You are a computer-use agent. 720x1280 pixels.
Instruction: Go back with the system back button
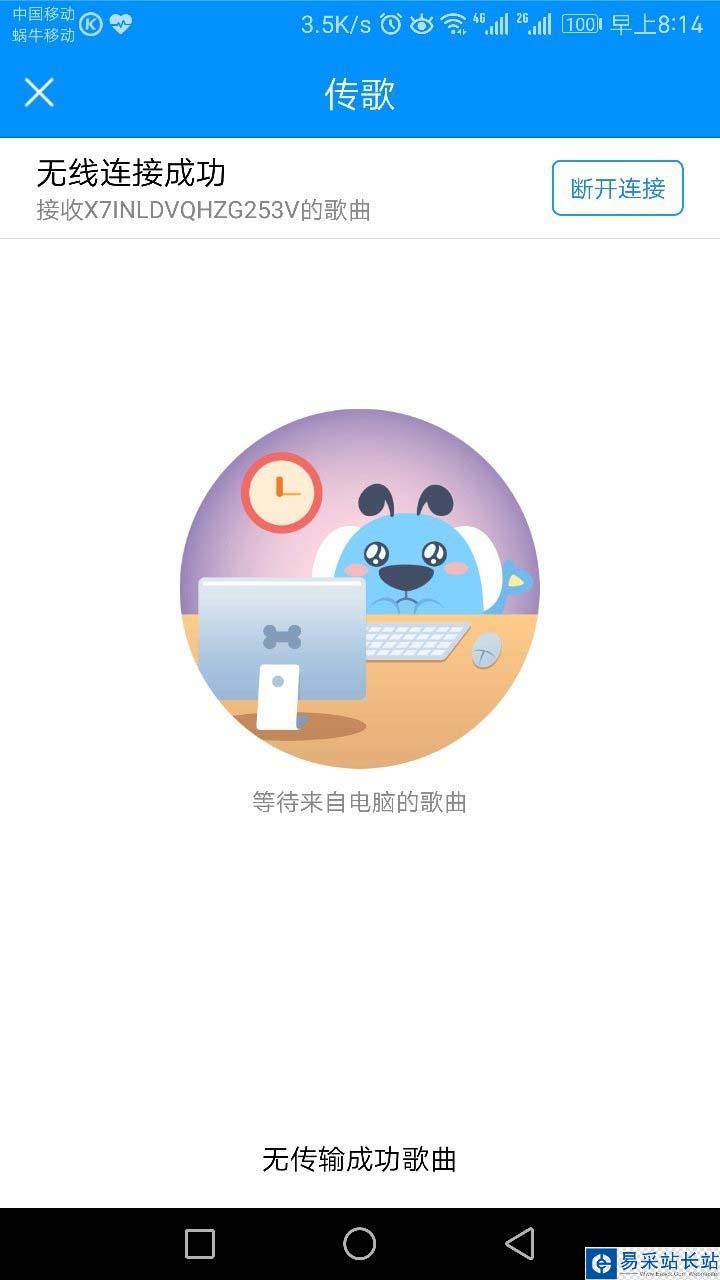(x=519, y=1243)
